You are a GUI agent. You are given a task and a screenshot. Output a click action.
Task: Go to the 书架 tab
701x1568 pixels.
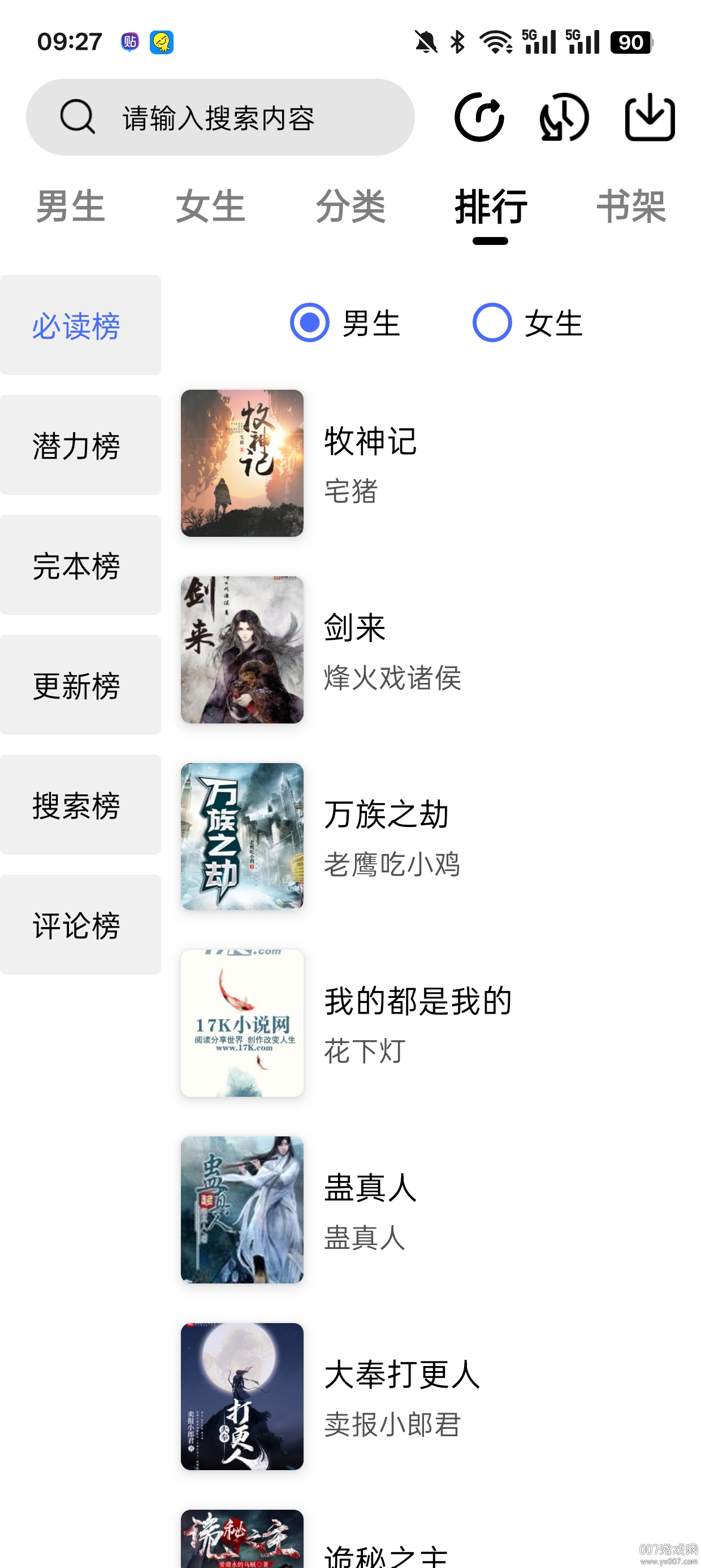click(x=631, y=207)
